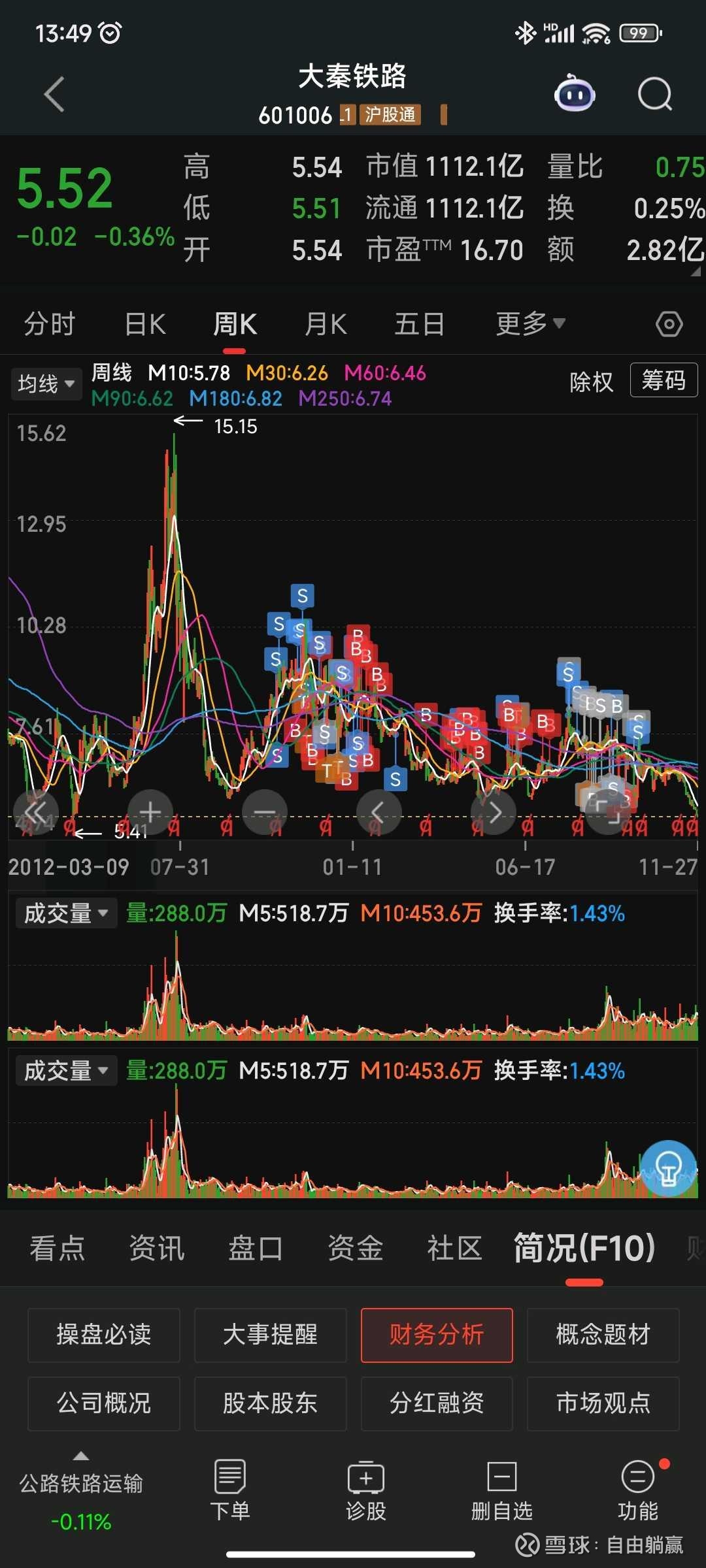Expand the 更多 chart period dropdown
706x1568 pixels.
click(x=529, y=324)
